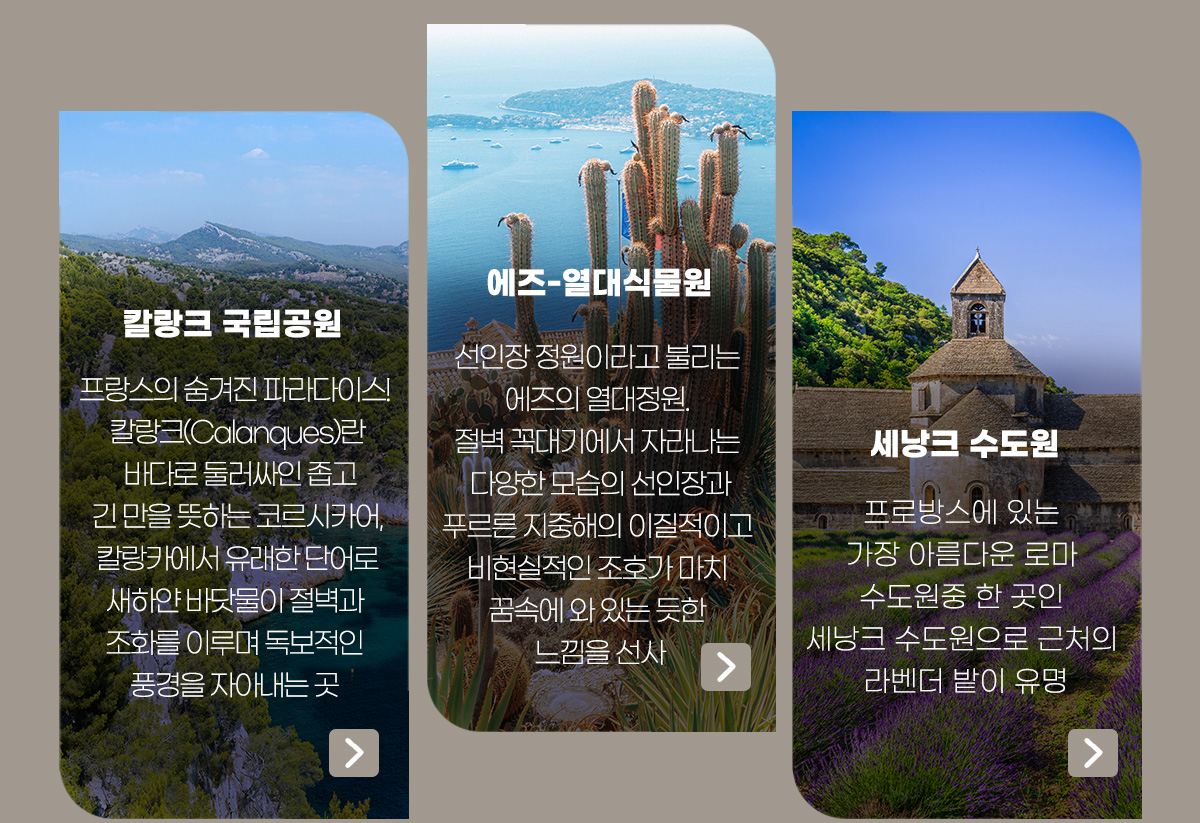The image size is (1200, 823).
Task: Open the arrow on 칼랑크 국립공원 card
Action: 354,753
